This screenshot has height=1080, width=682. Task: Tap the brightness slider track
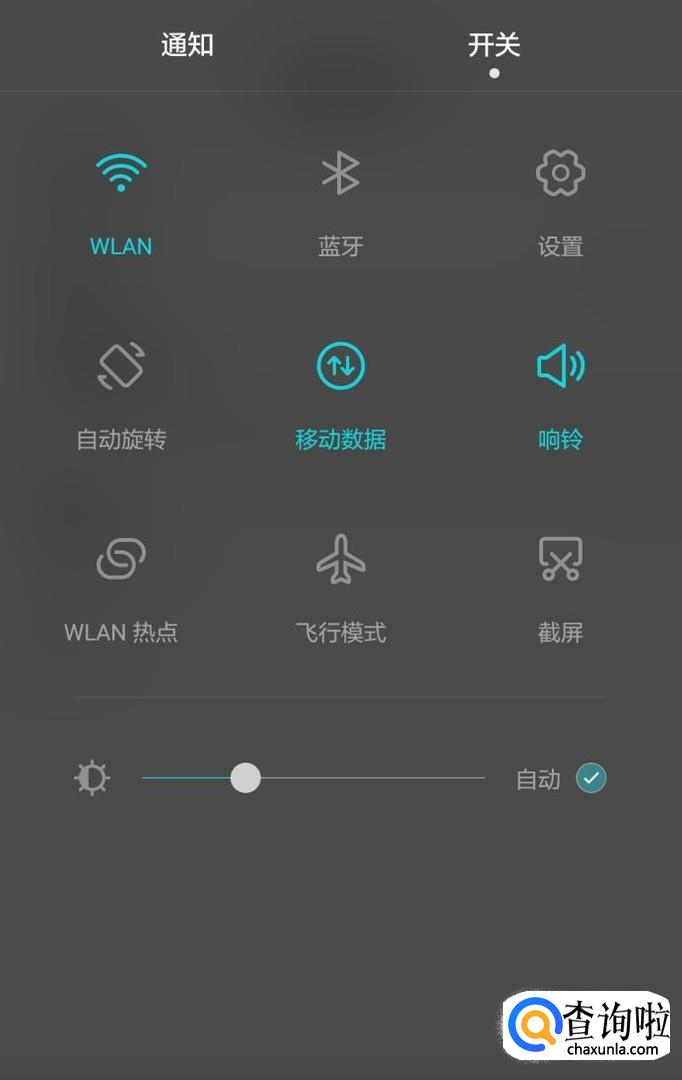coord(313,778)
